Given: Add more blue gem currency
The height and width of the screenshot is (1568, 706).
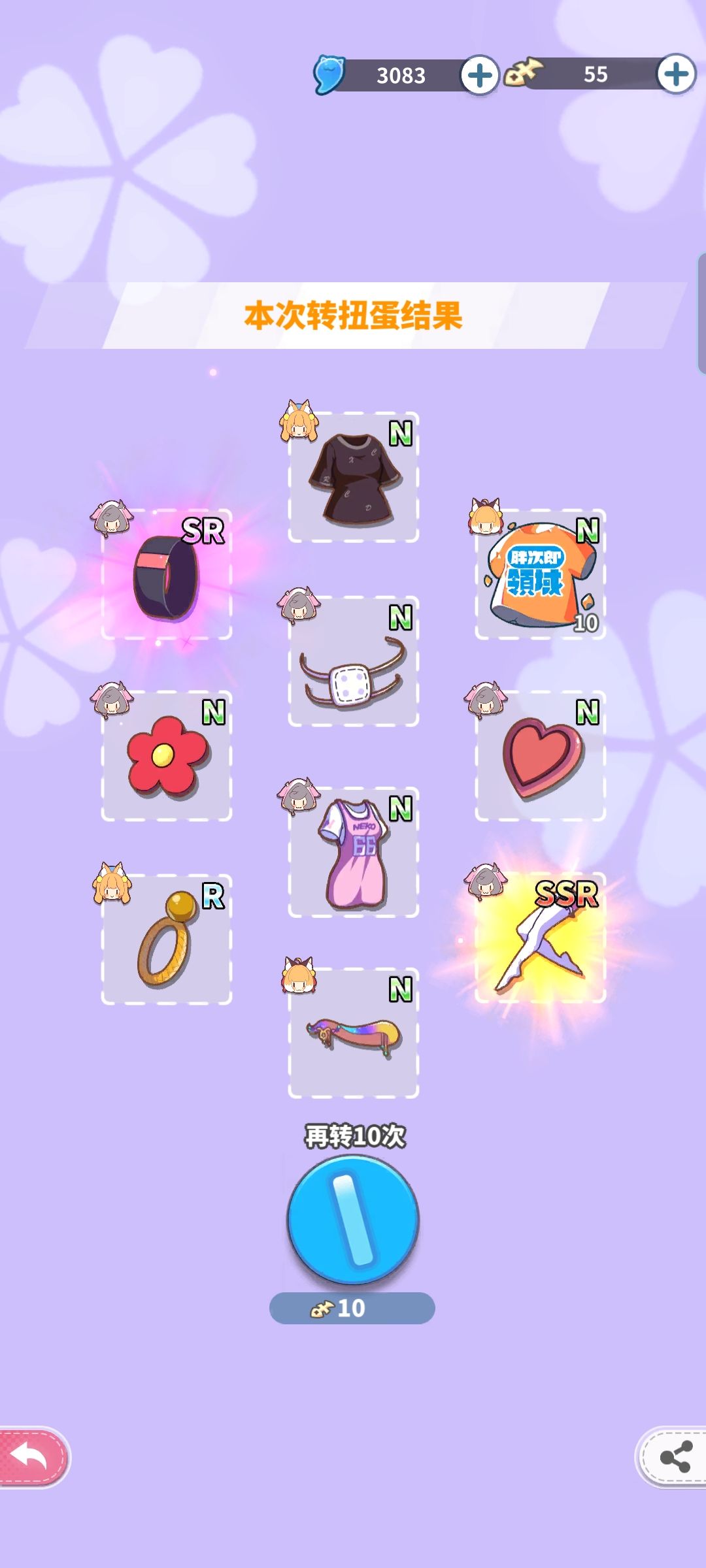Looking at the screenshot, I should pyautogui.click(x=480, y=75).
